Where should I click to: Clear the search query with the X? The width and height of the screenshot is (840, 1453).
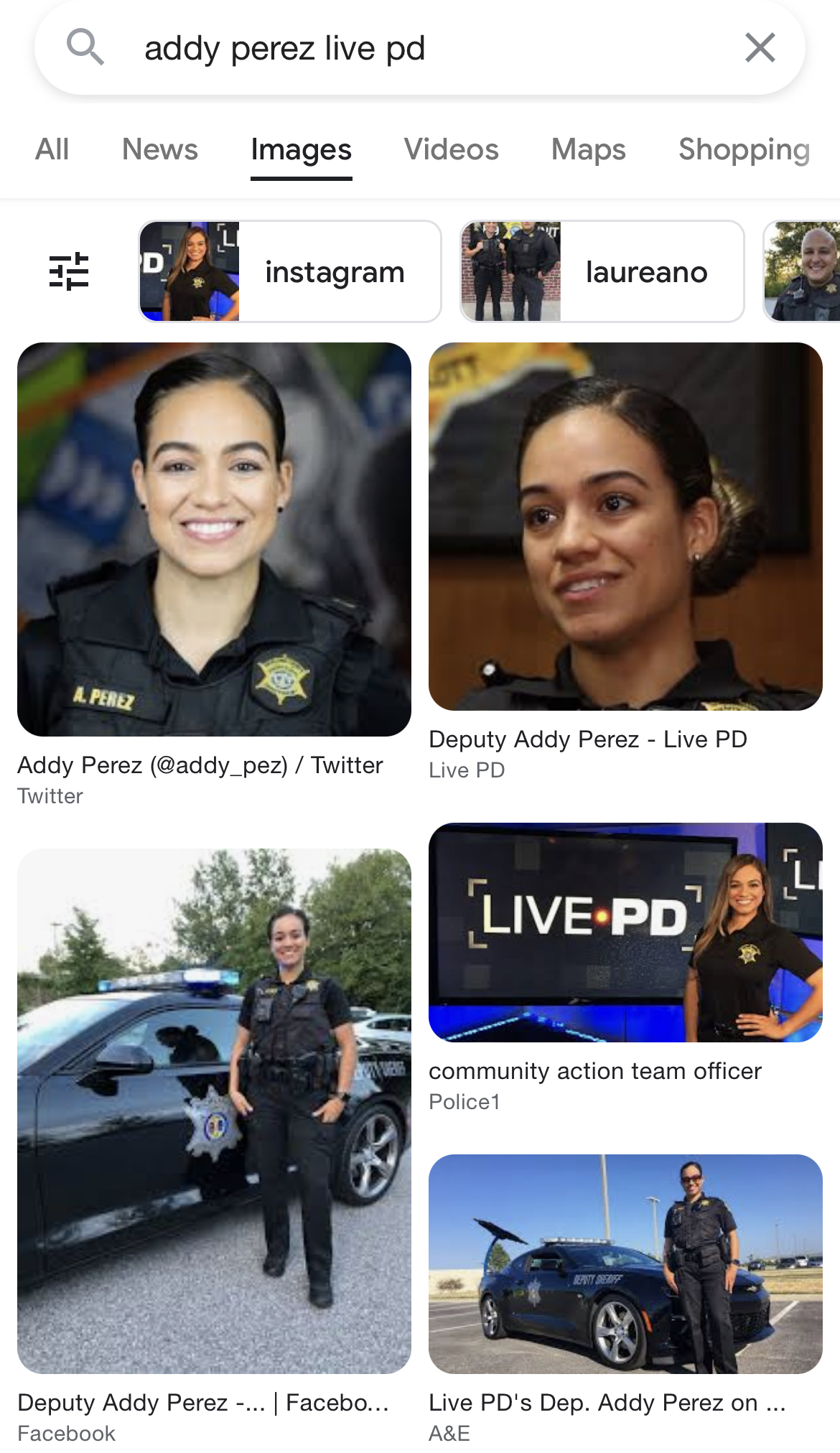pyautogui.click(x=760, y=48)
